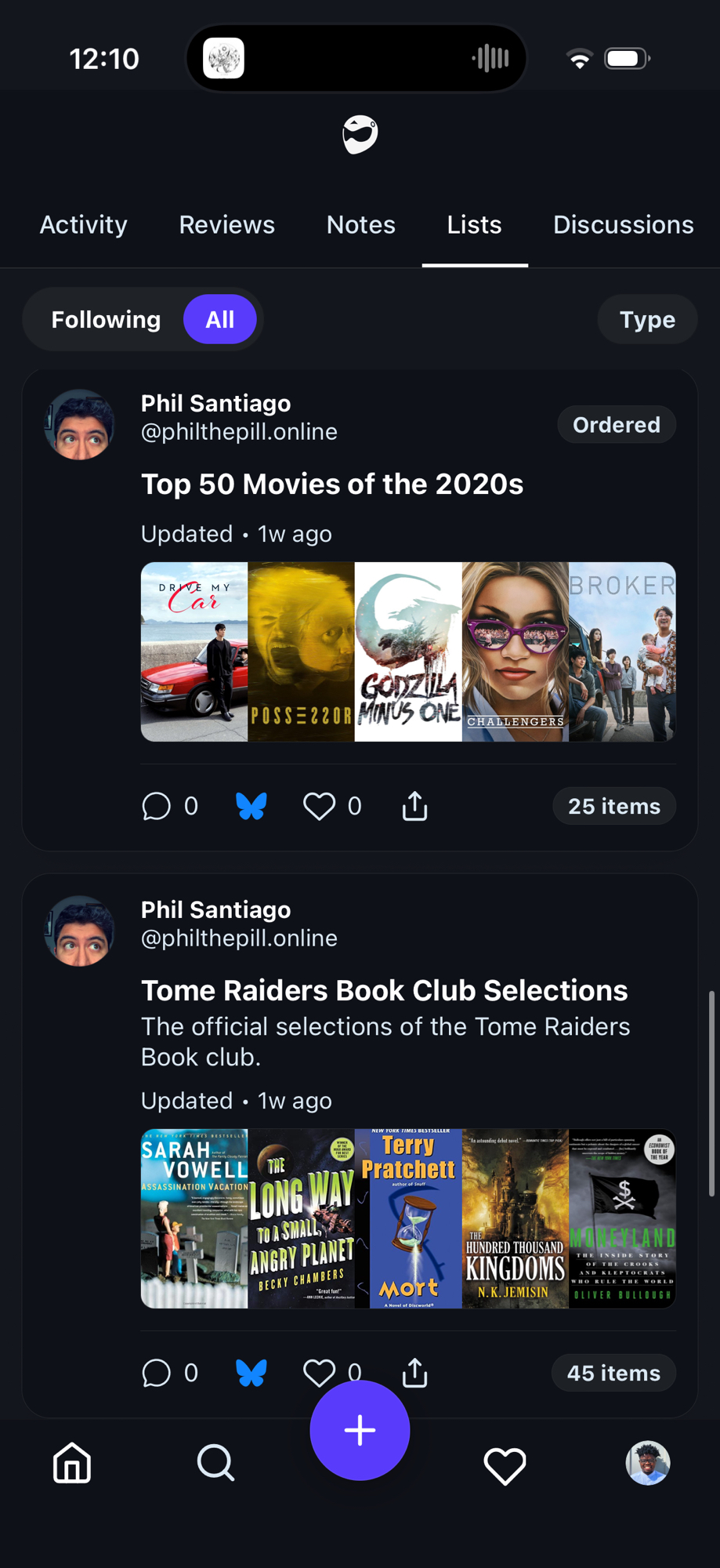The width and height of the screenshot is (720, 1568).
Task: Open the heart tab in bottom bar
Action: click(x=505, y=1465)
